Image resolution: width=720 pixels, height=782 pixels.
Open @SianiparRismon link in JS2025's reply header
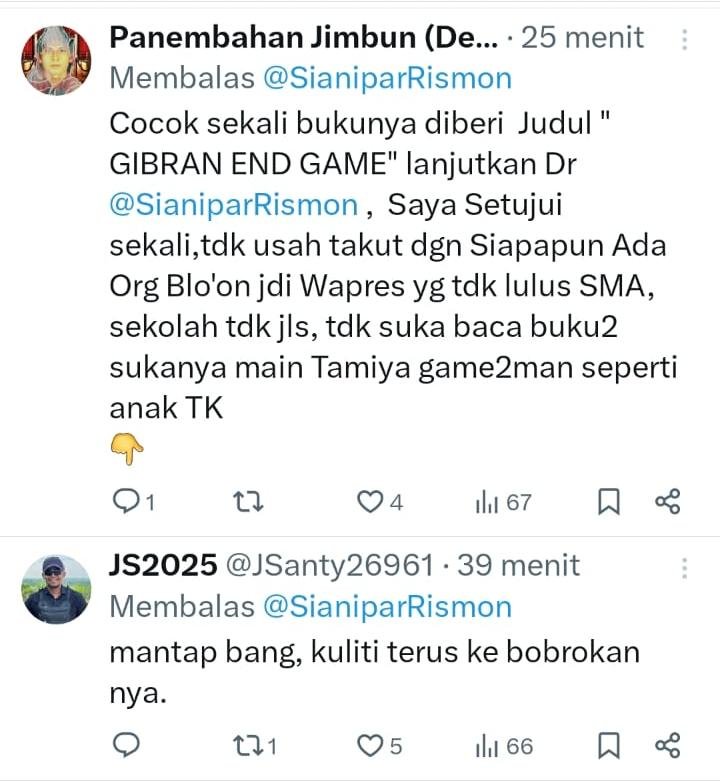click(387, 606)
